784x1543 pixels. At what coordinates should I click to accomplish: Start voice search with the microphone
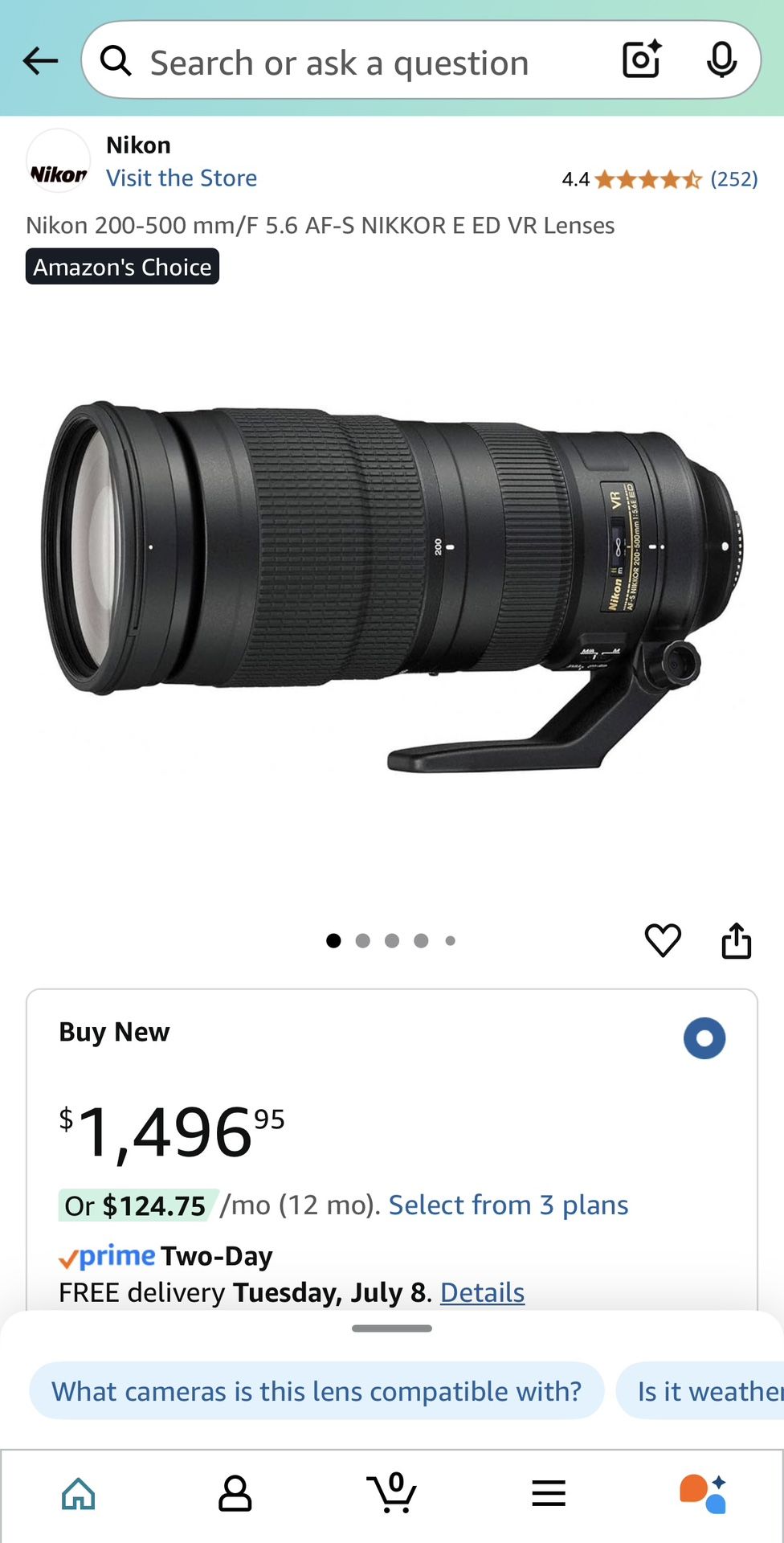[721, 59]
